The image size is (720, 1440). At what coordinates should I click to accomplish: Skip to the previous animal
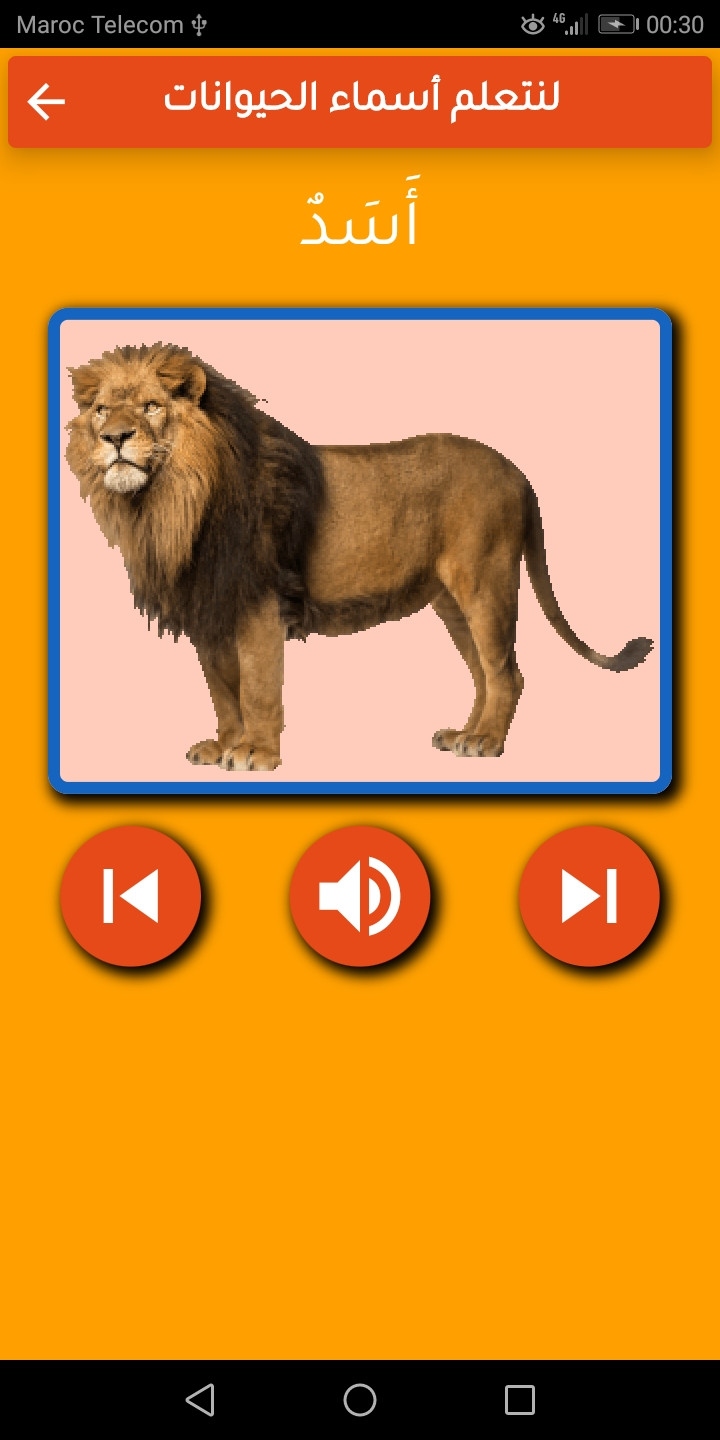click(x=131, y=896)
